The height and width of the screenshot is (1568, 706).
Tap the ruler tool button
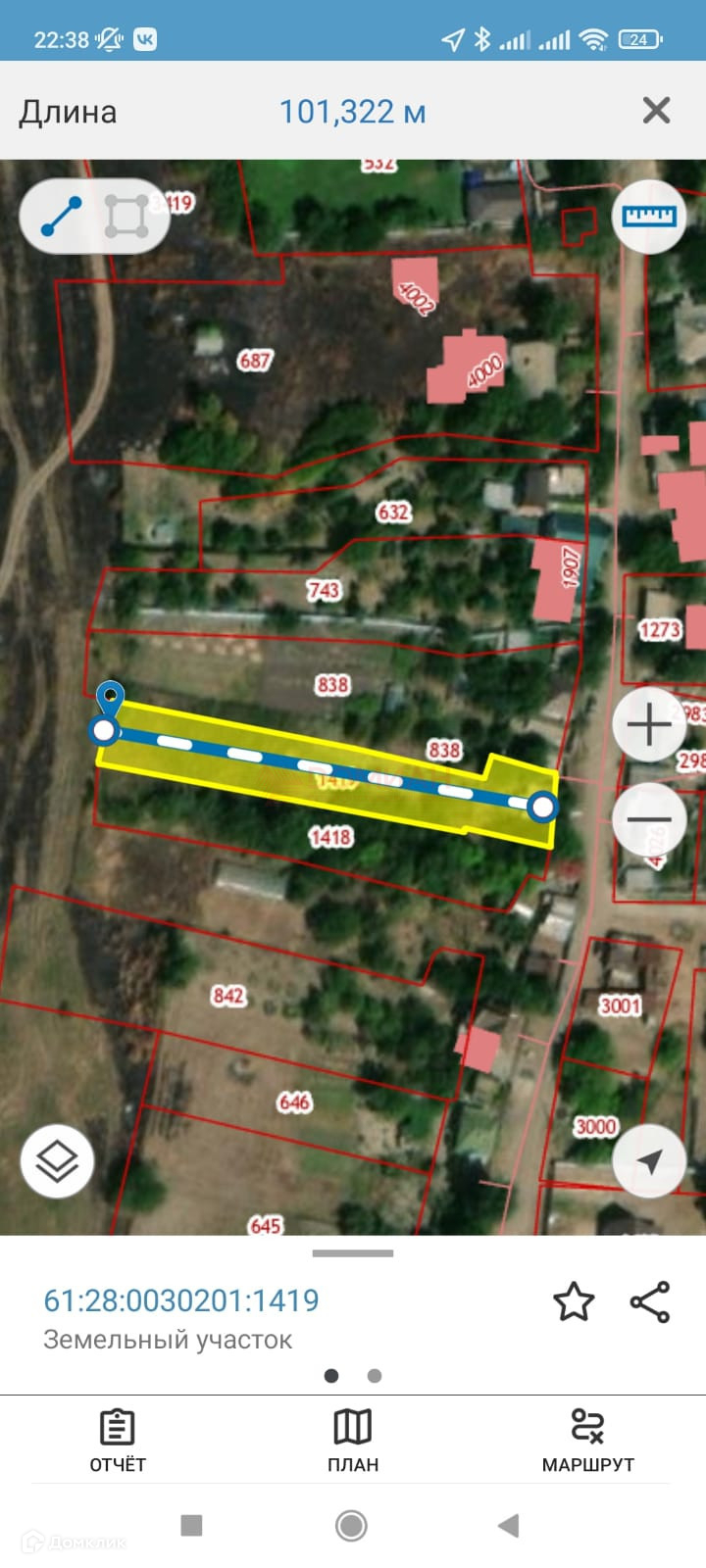click(649, 217)
